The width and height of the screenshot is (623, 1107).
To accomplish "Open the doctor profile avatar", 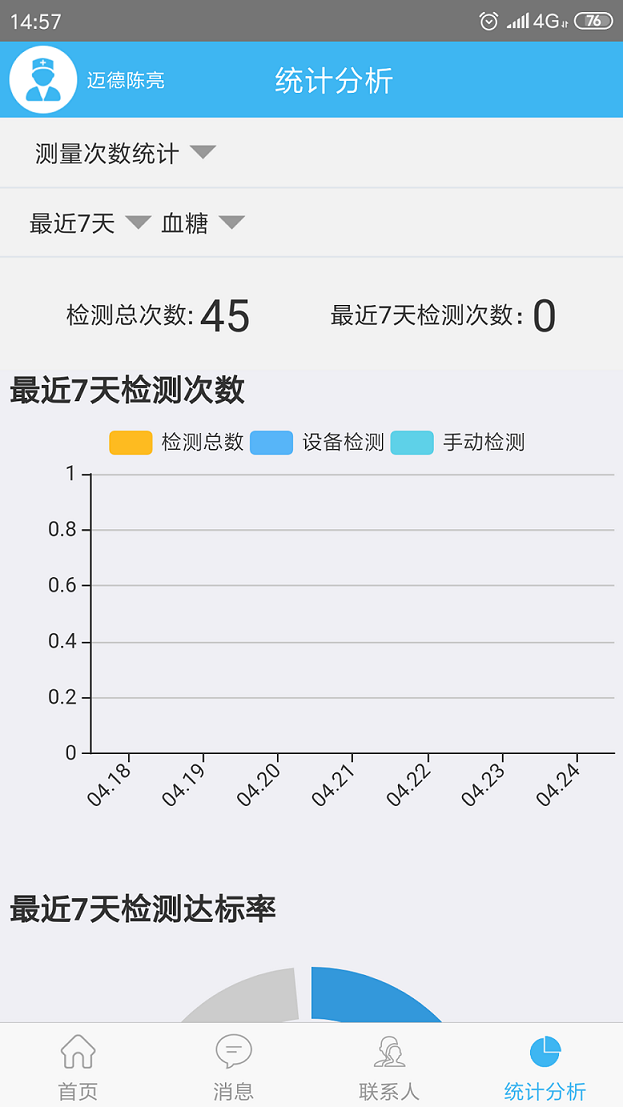I will click(43, 80).
